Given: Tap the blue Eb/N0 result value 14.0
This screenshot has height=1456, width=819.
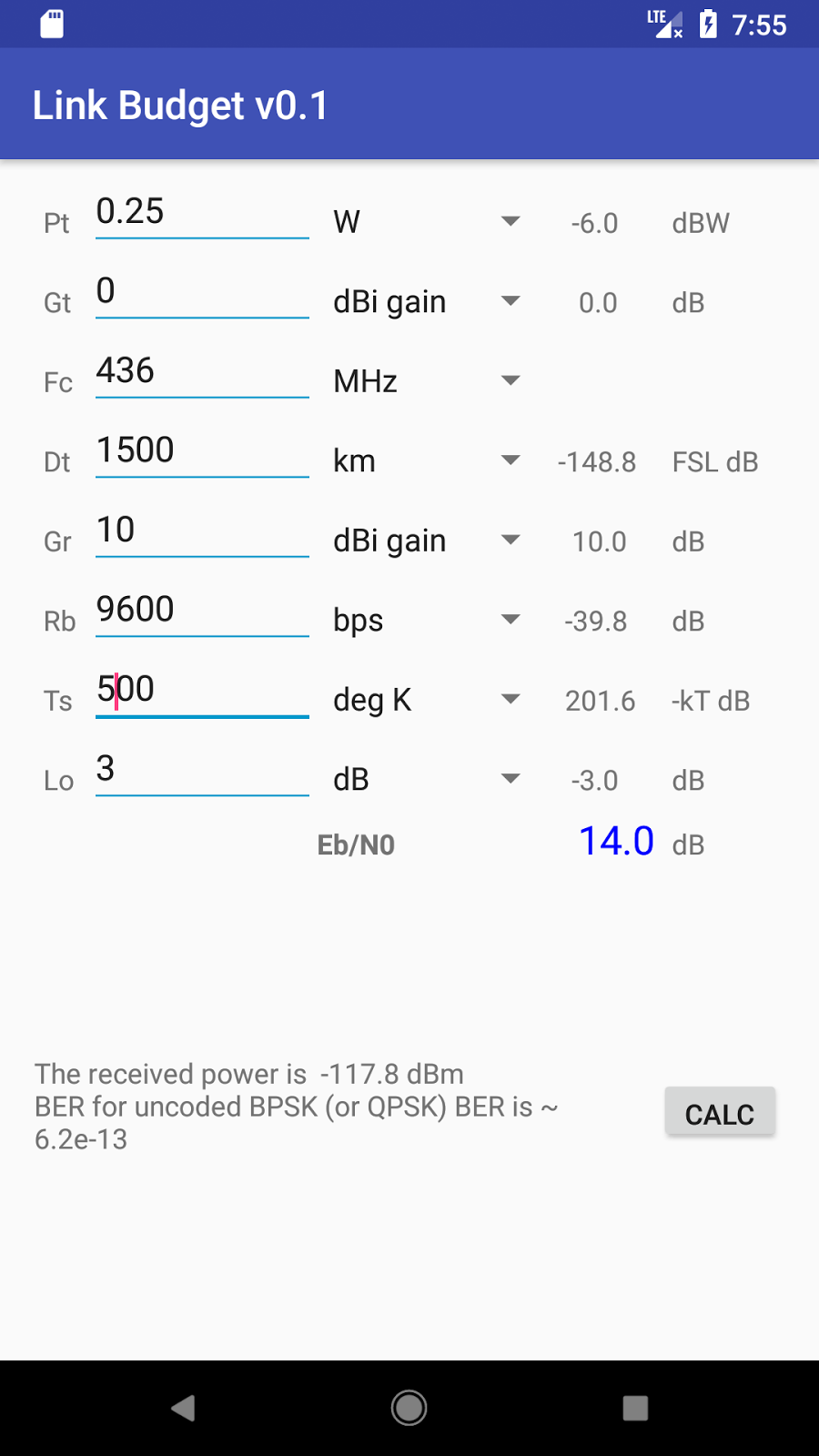Looking at the screenshot, I should [x=617, y=841].
